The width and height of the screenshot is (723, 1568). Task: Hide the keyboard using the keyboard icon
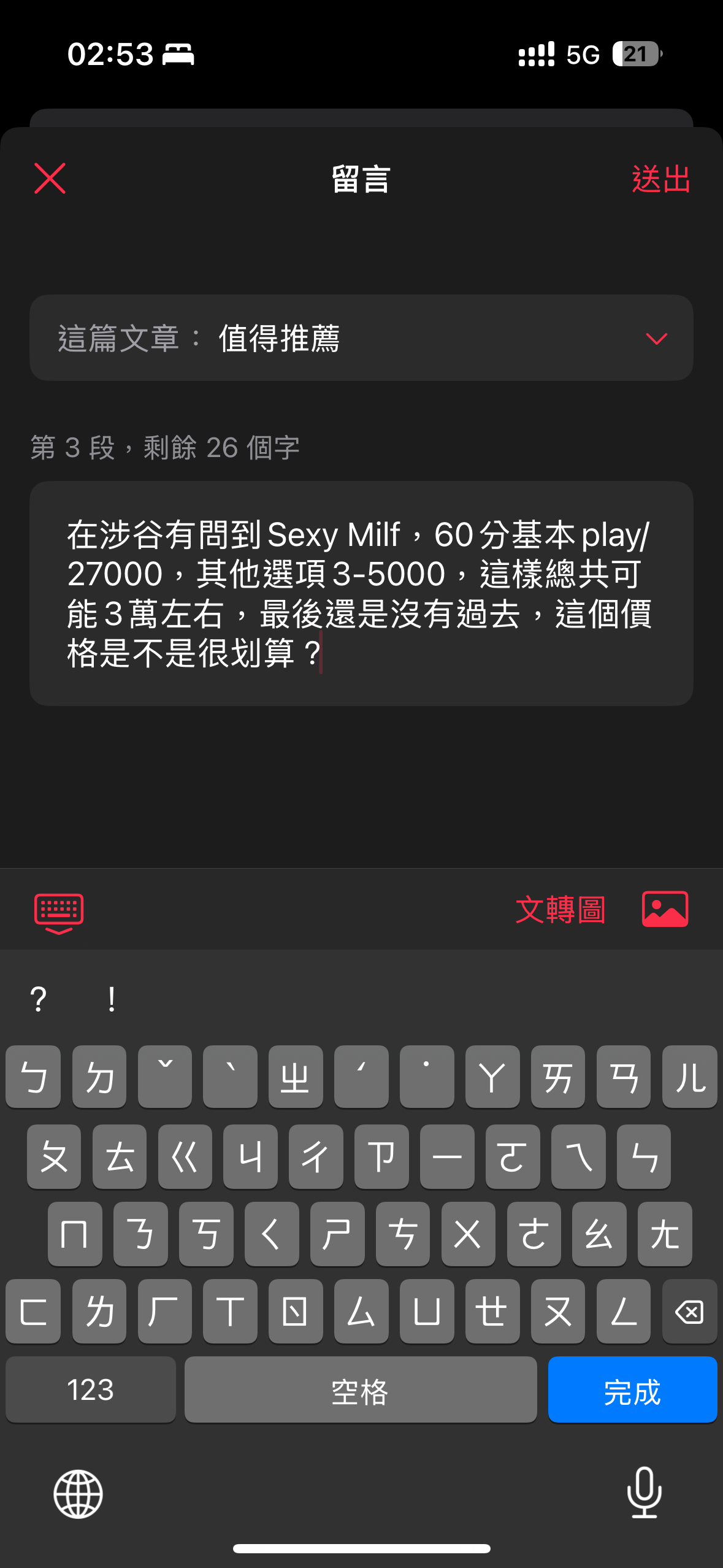59,913
